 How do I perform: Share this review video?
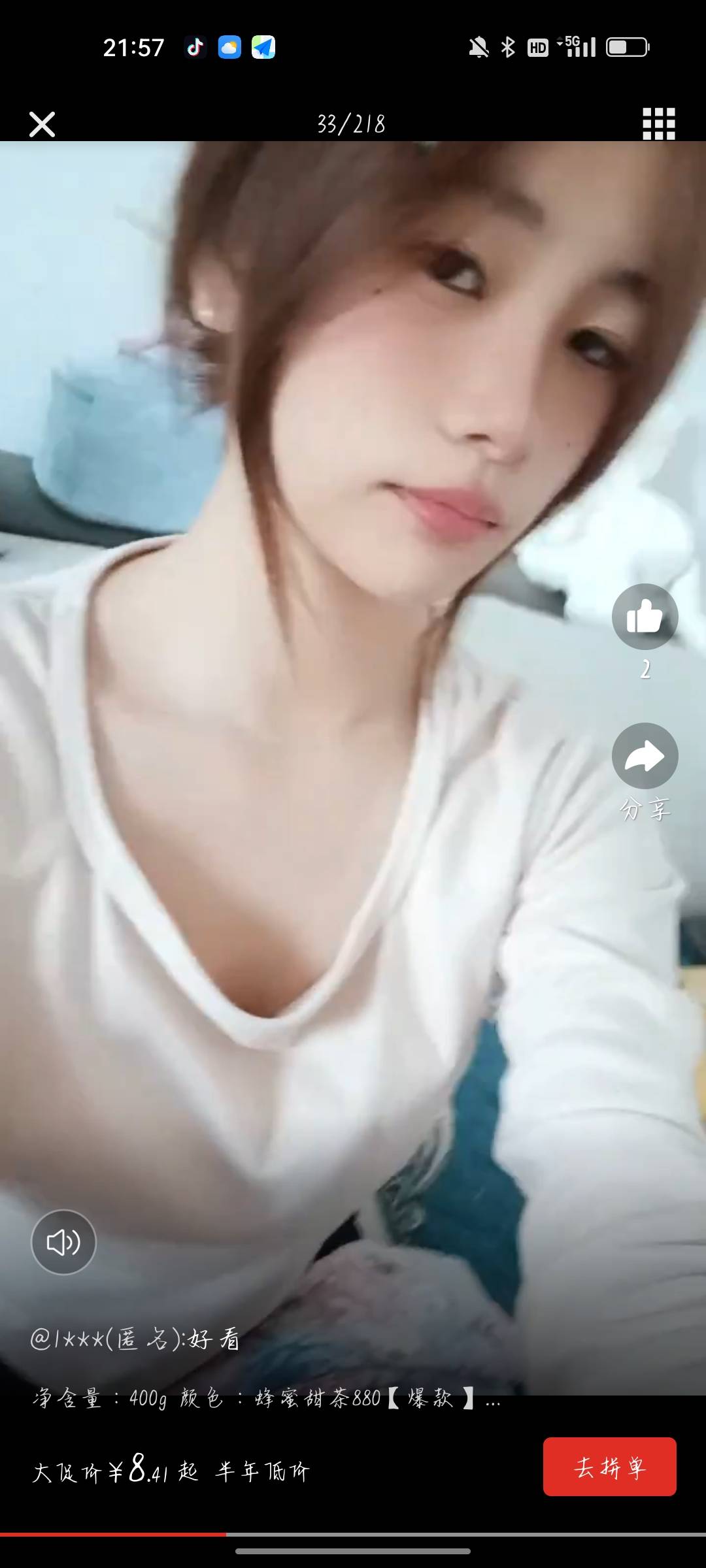[645, 757]
